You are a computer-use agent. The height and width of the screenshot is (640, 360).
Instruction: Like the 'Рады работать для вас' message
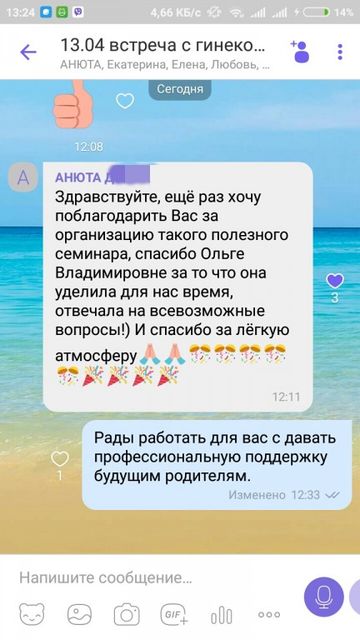[x=60, y=459]
